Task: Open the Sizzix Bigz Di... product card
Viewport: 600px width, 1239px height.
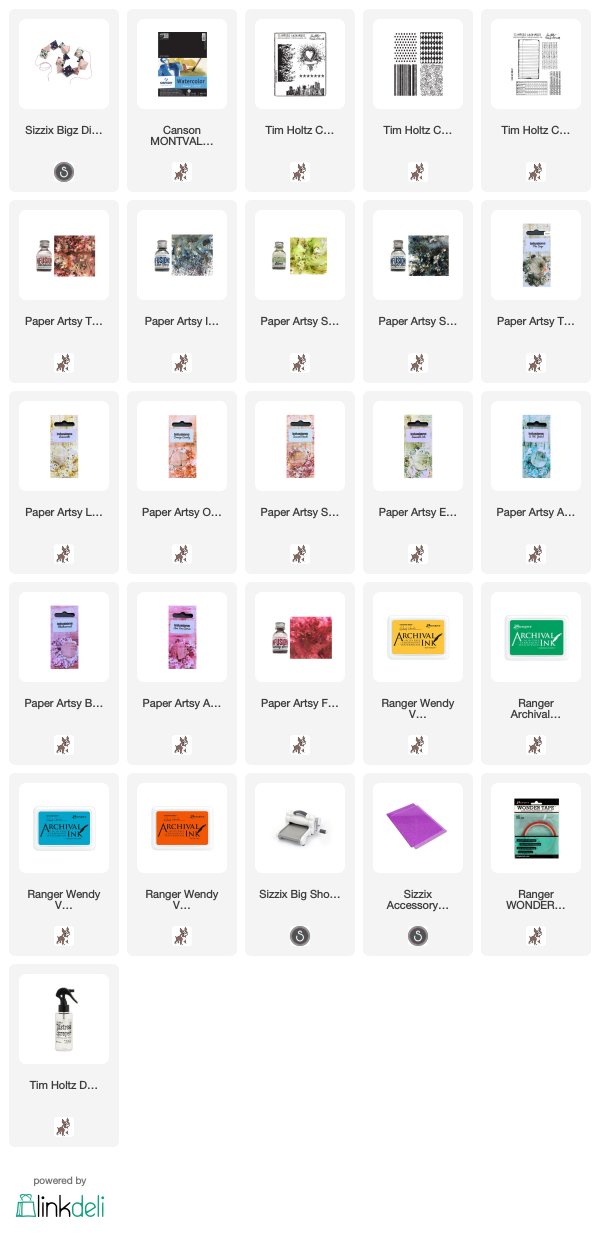Action: 64,100
